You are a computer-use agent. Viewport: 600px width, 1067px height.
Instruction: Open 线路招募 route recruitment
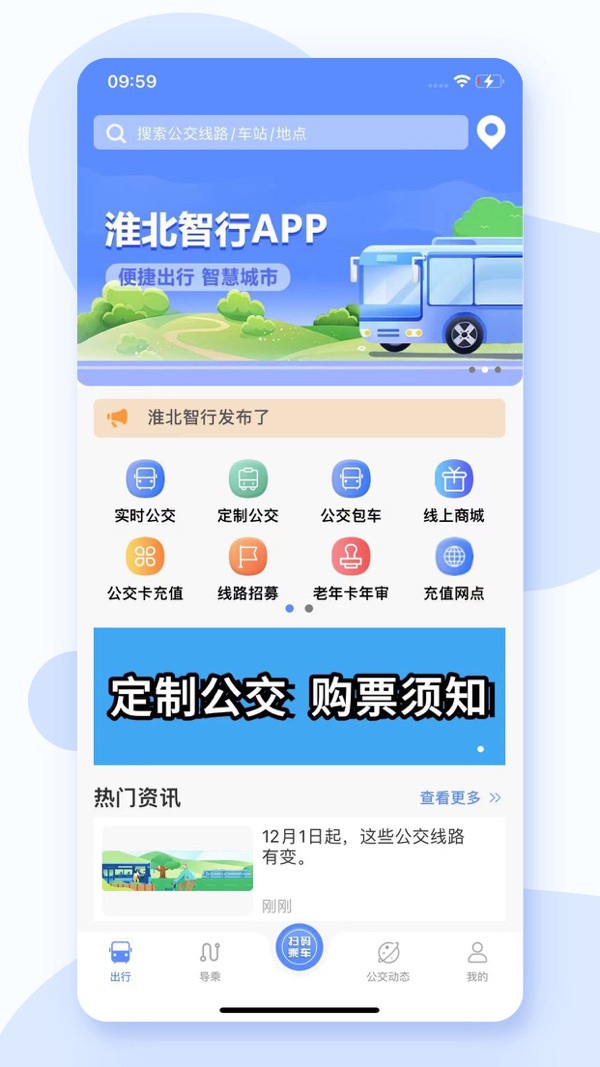(248, 568)
